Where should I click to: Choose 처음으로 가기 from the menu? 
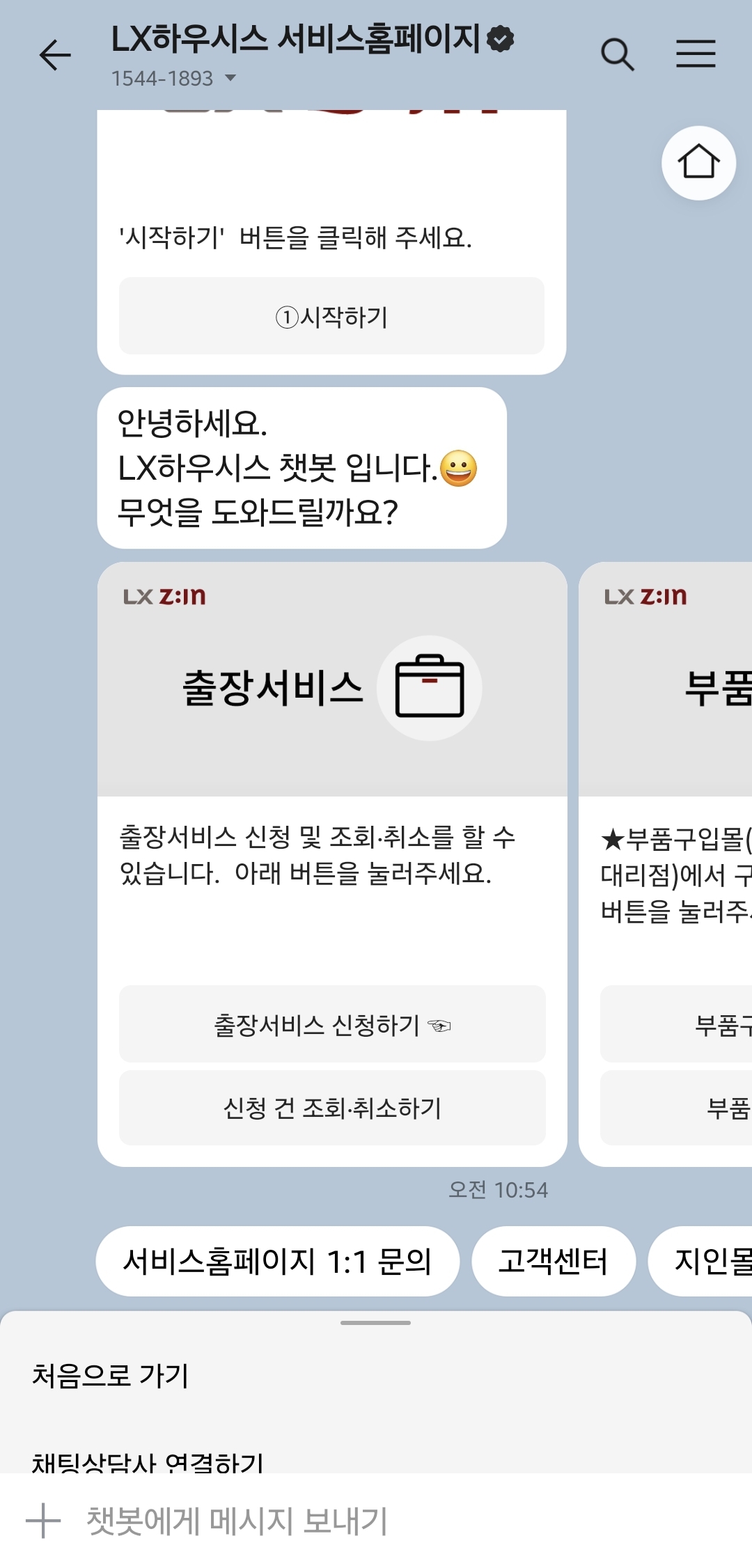(111, 1375)
